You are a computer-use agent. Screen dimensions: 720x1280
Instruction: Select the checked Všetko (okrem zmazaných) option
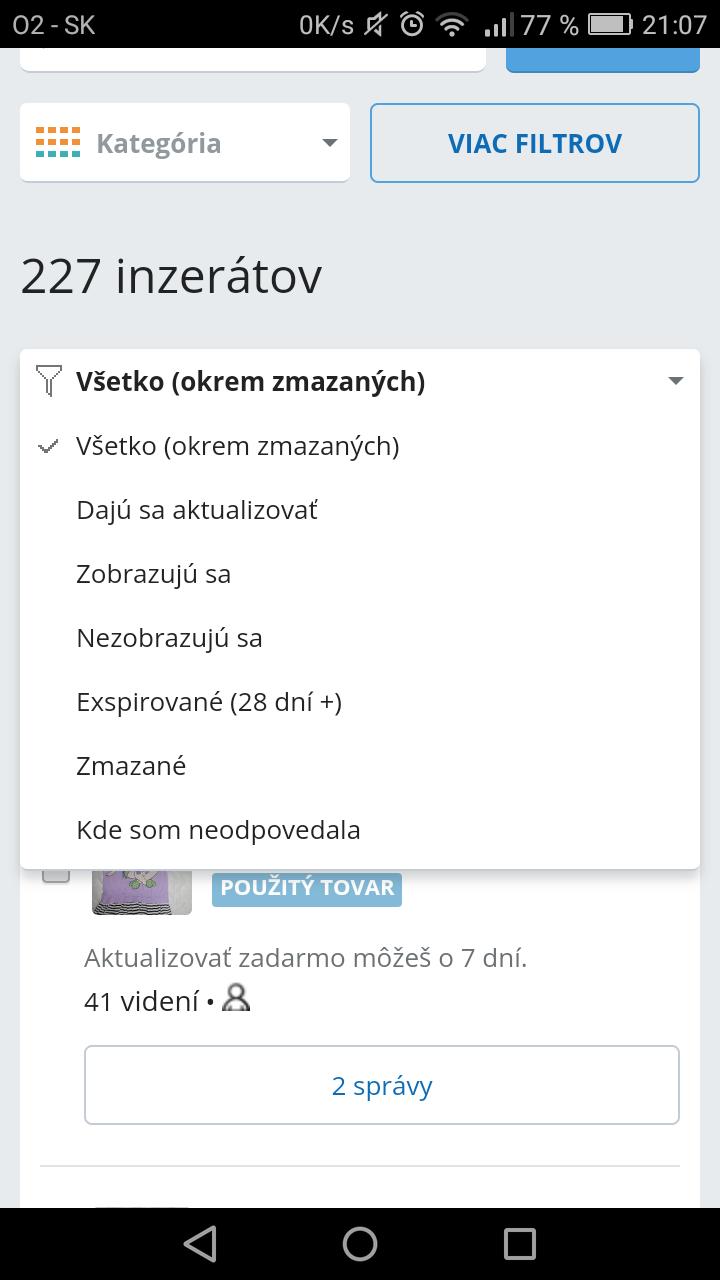[360, 446]
